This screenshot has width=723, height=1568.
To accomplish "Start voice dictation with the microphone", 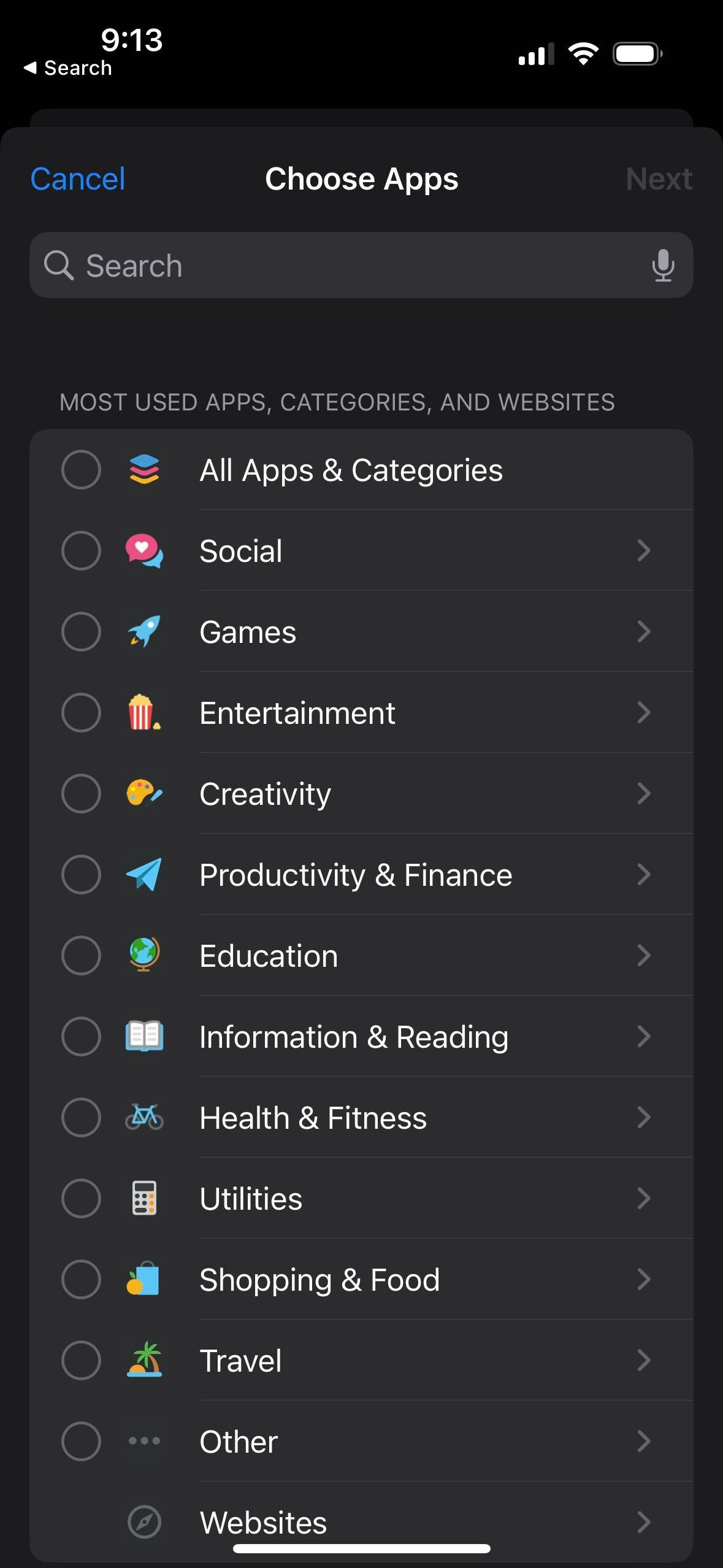I will tap(663, 266).
